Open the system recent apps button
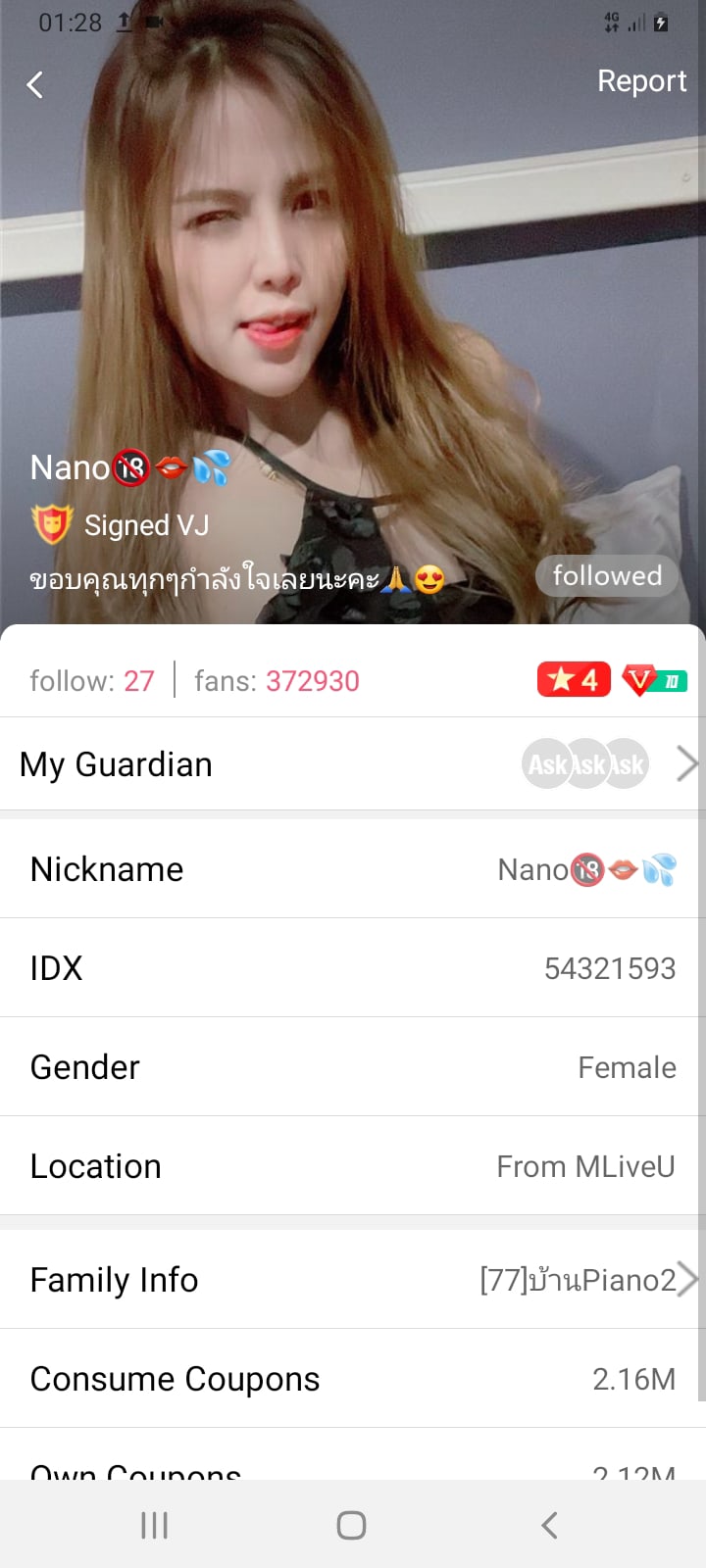 (x=154, y=1525)
